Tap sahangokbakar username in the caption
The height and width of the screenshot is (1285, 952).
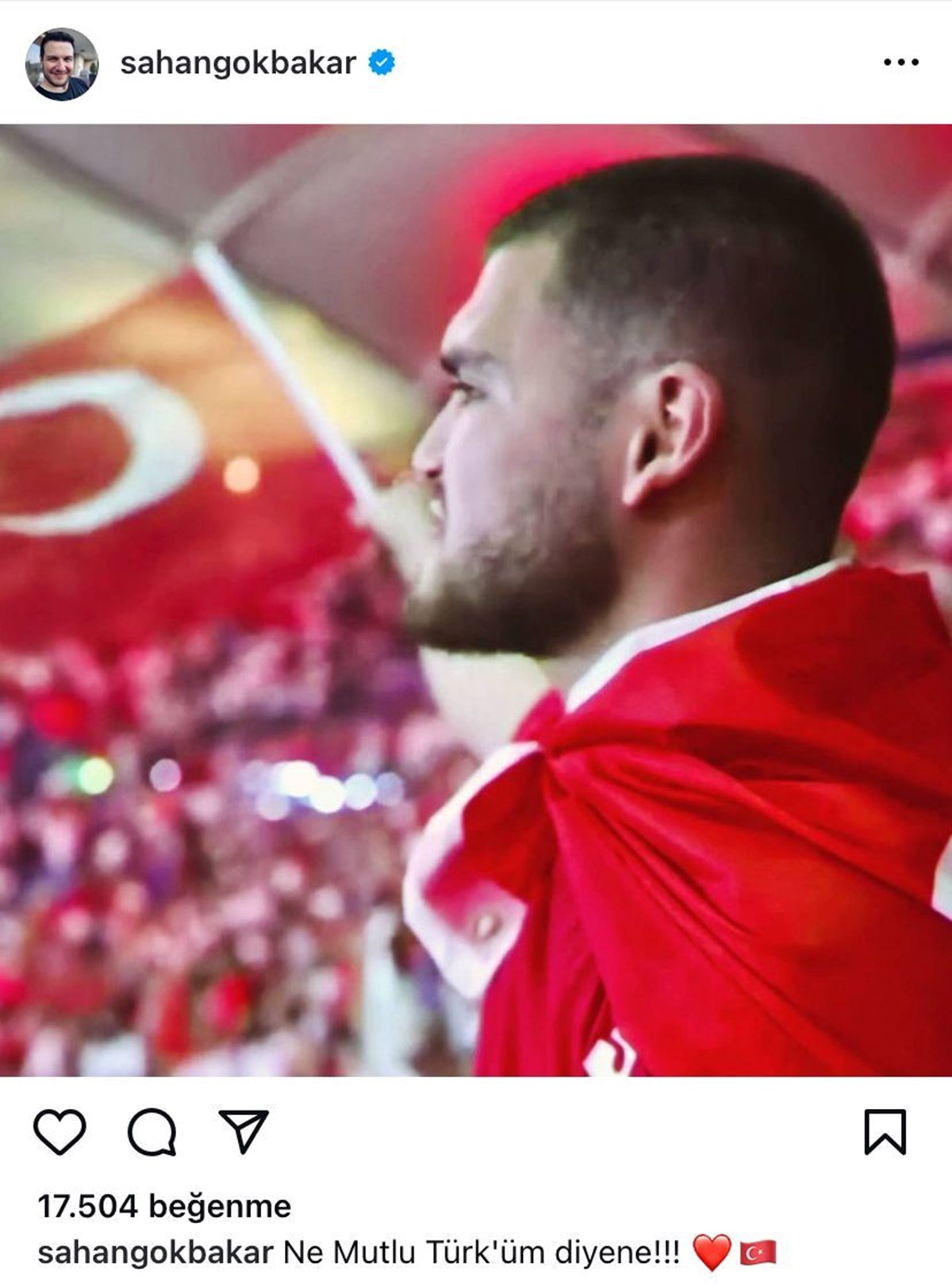pyautogui.click(x=155, y=1253)
